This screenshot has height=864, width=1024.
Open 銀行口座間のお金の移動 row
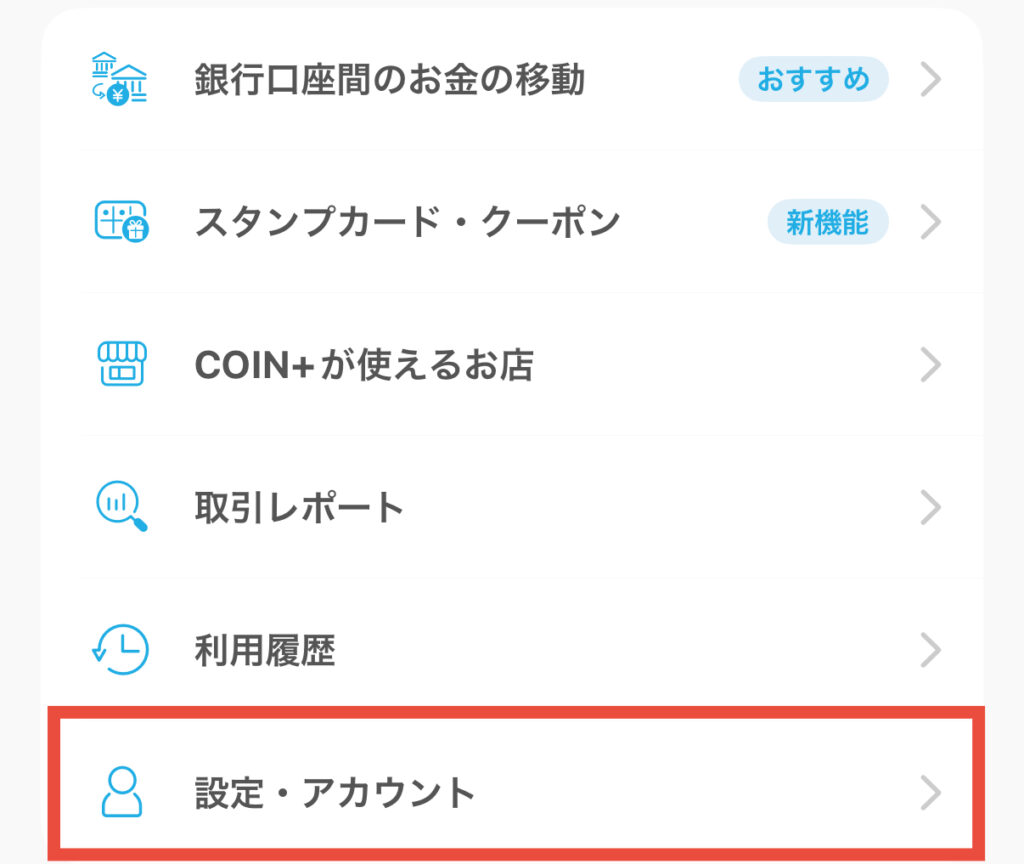click(x=389, y=80)
